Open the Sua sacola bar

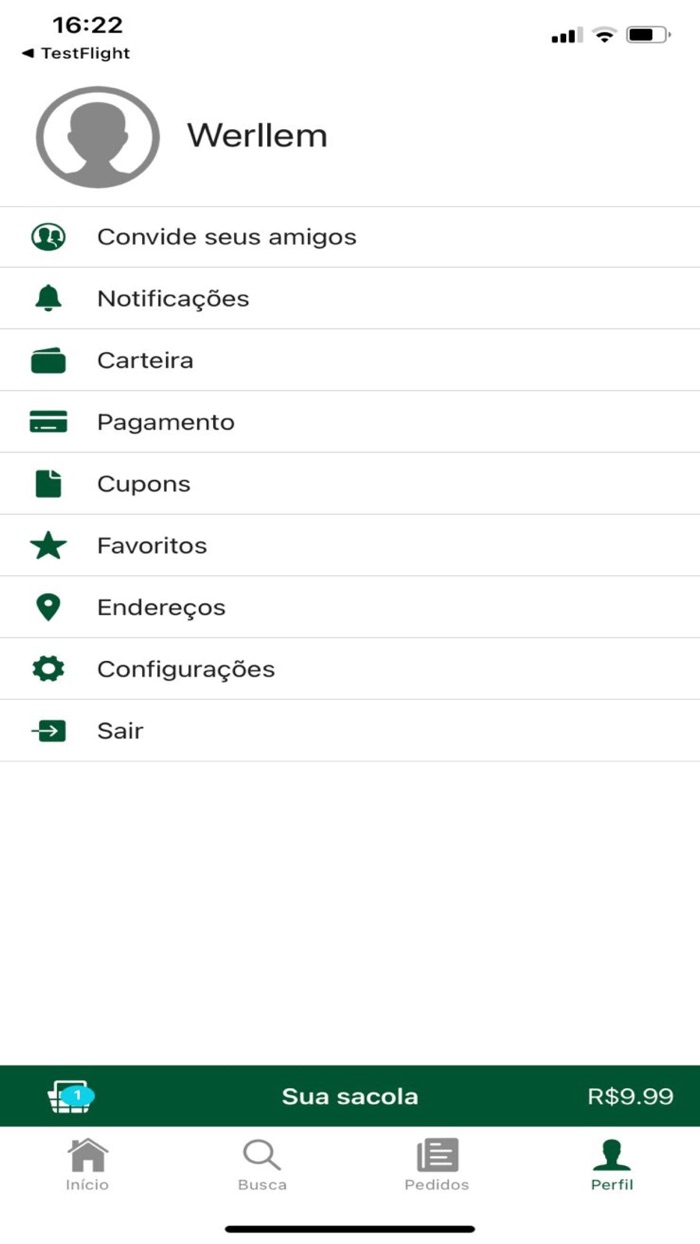click(x=350, y=1096)
